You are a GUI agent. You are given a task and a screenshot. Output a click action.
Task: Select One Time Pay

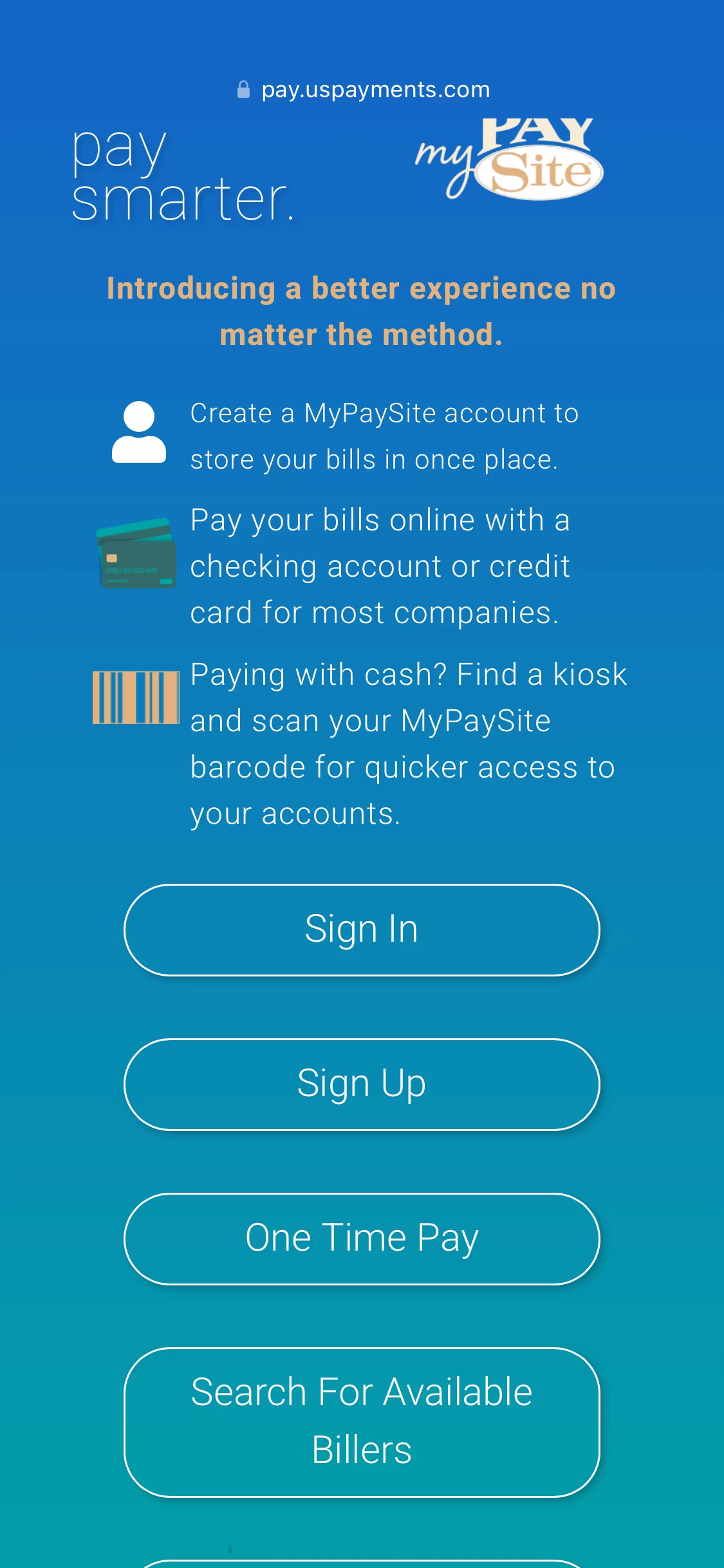point(362,1238)
